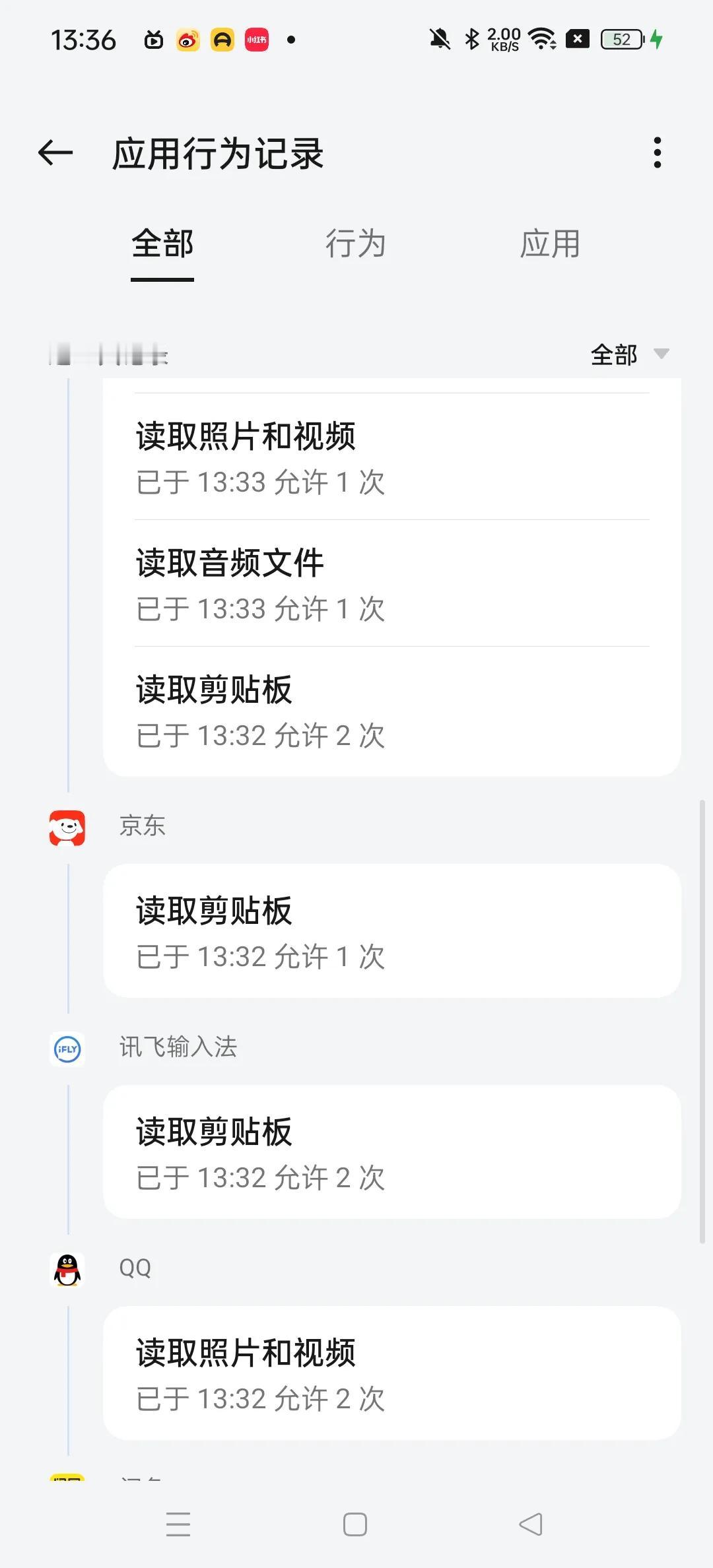Open the 读取音频文件 record
The image size is (713, 1568).
(x=392, y=583)
